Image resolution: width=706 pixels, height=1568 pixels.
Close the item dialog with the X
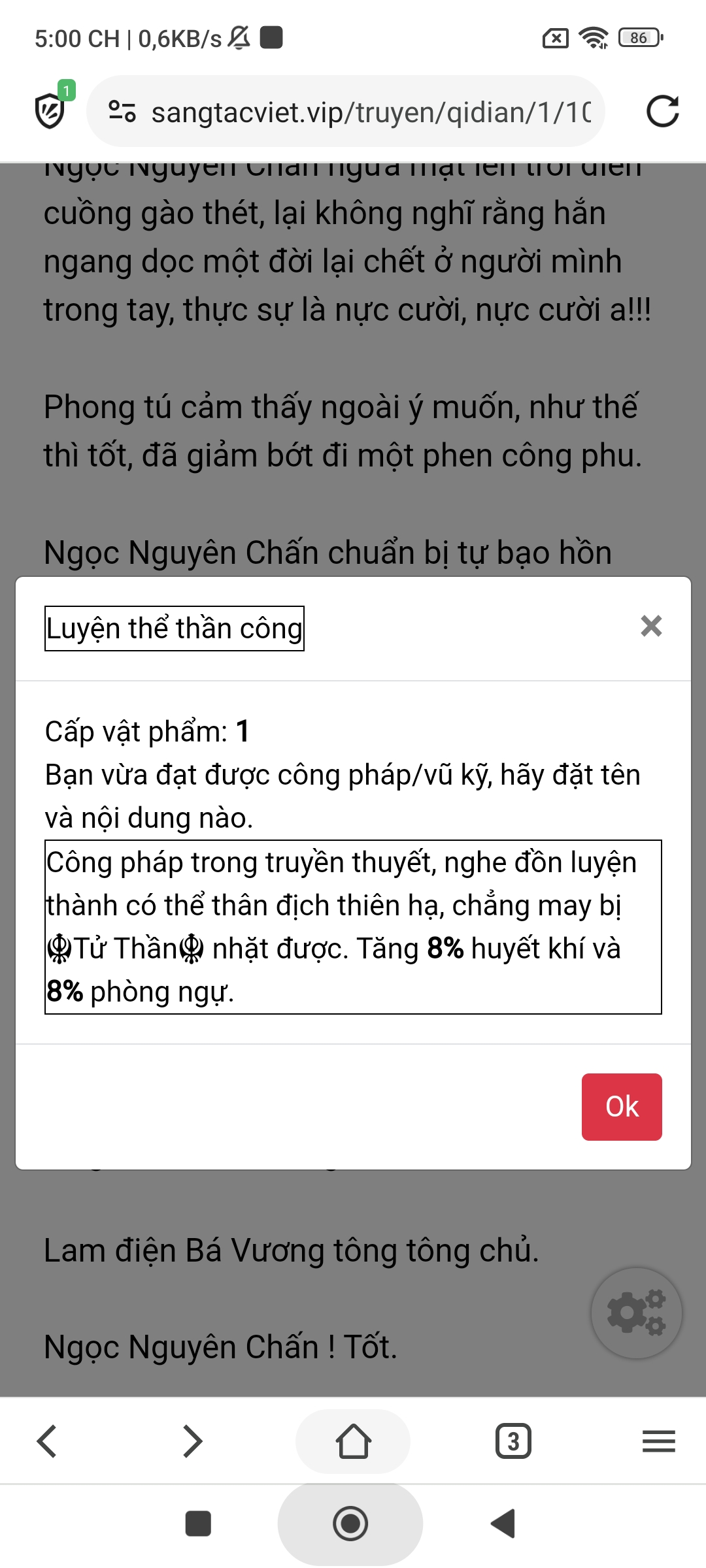pyautogui.click(x=651, y=626)
